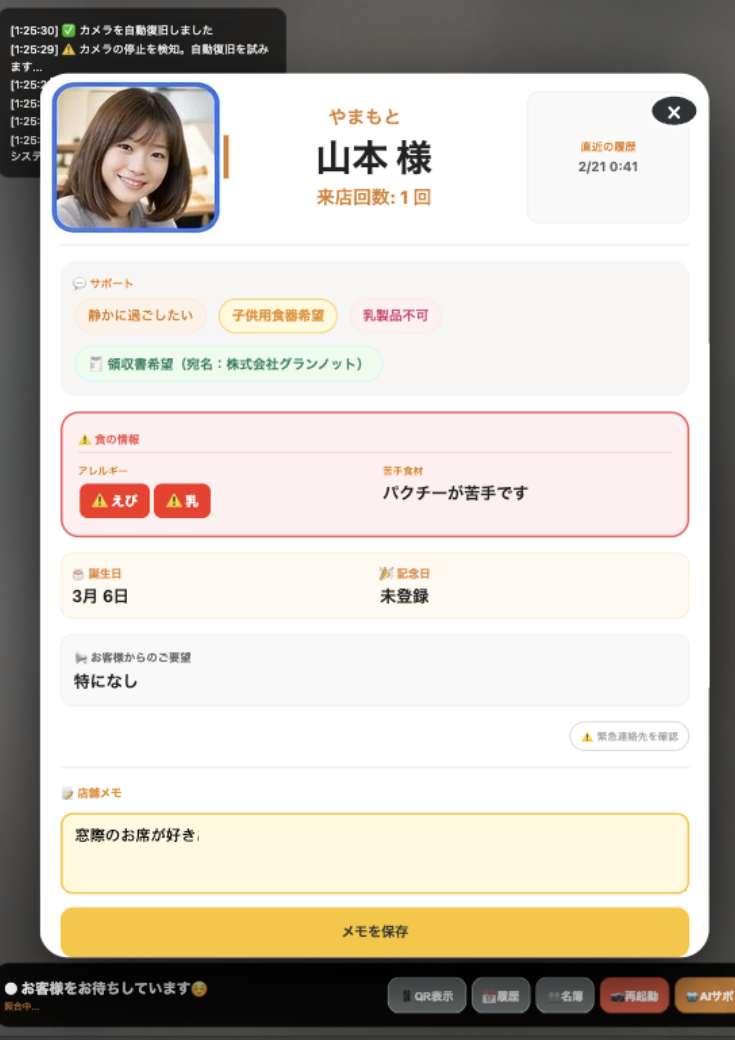735x1040 pixels.
Task: Click the 乳 dairy allergy warning badge
Action: [182, 501]
